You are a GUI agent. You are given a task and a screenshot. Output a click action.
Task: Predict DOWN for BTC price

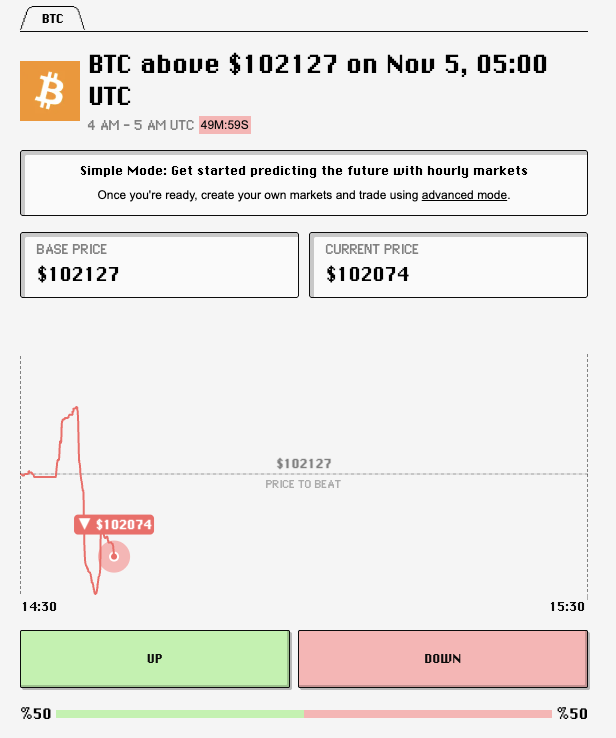[442, 658]
